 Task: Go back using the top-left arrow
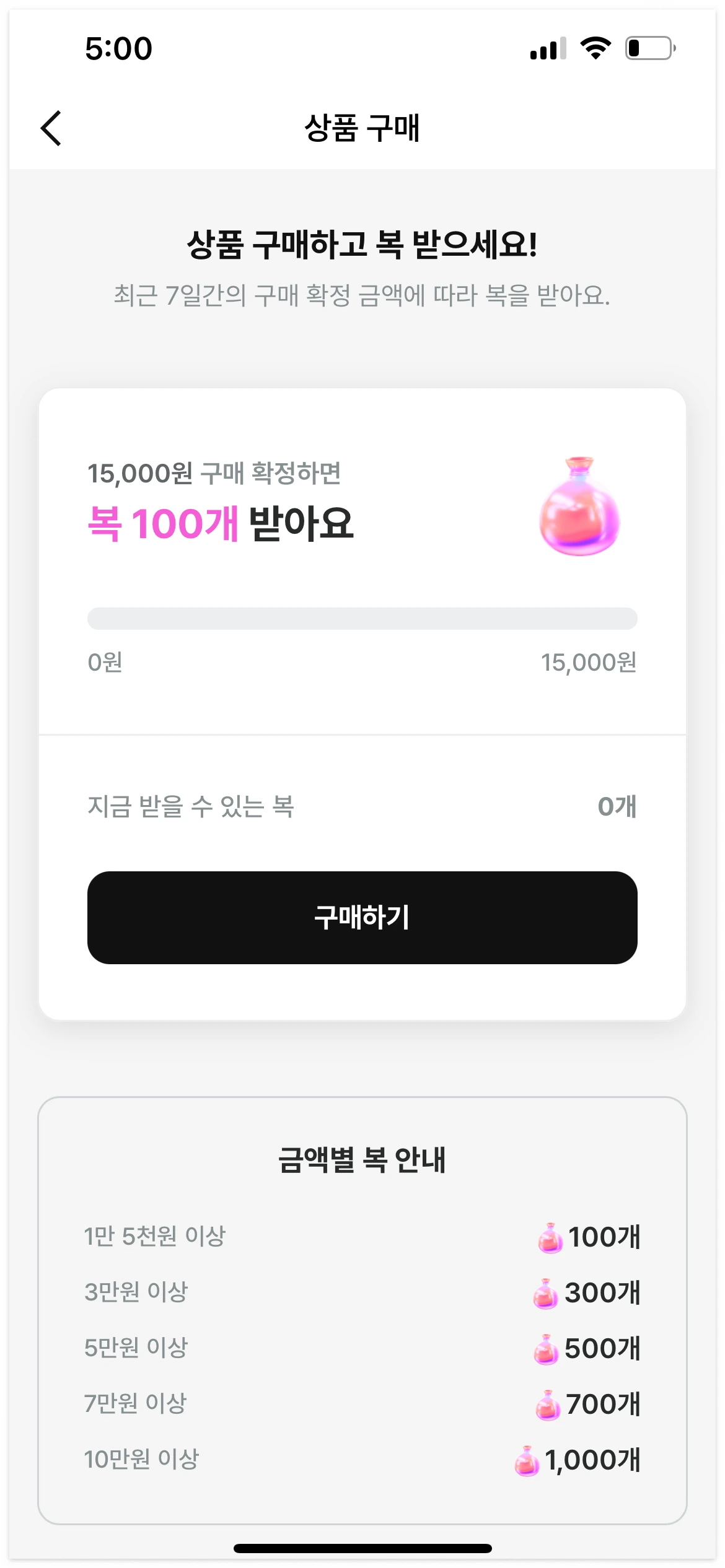click(x=51, y=128)
